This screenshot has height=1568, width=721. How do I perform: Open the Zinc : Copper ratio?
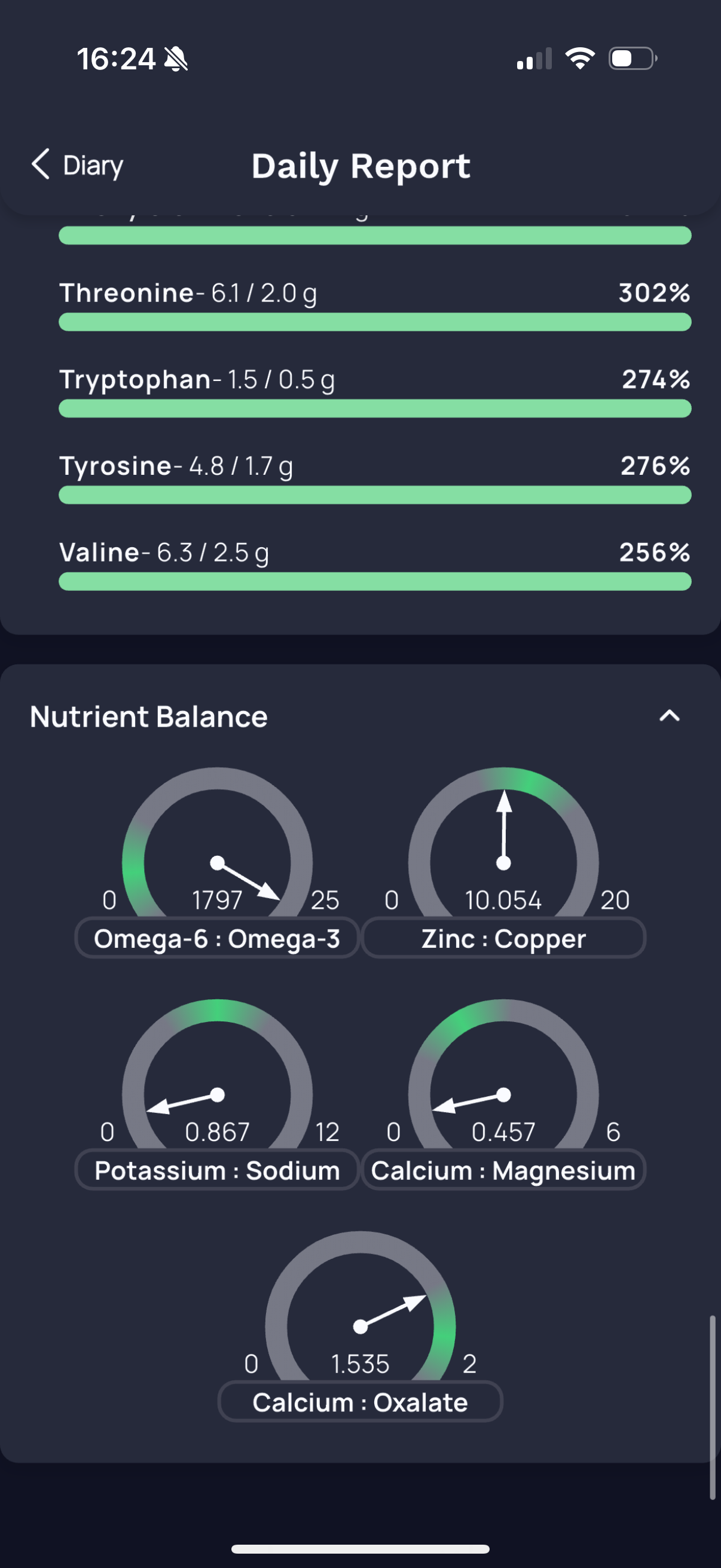tap(504, 938)
